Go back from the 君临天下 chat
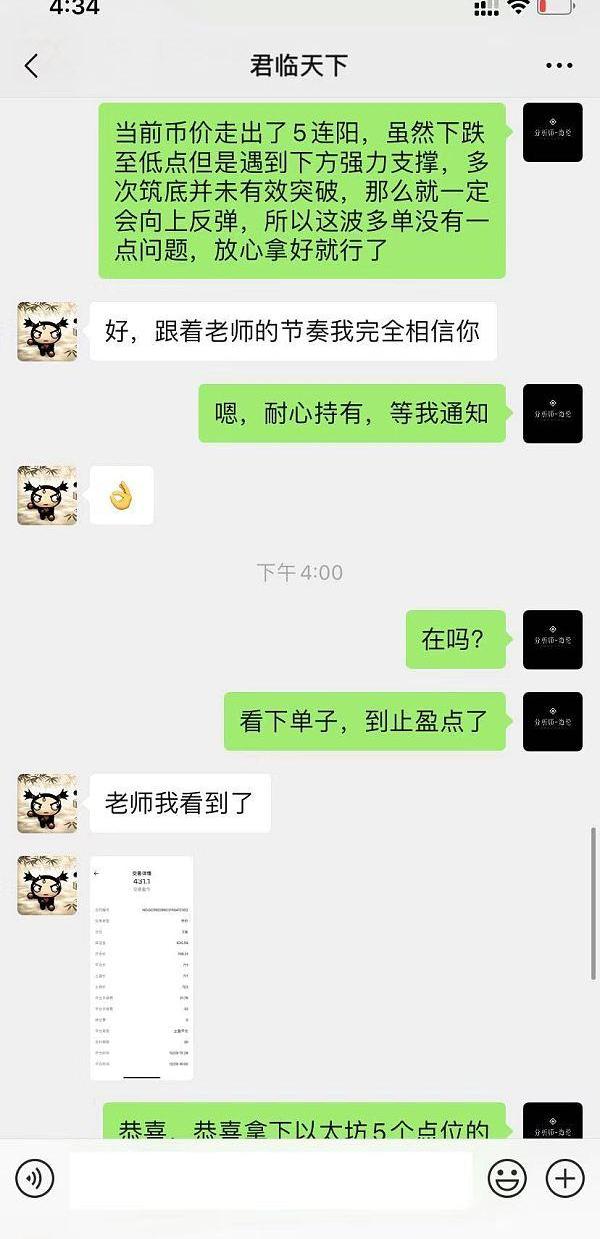This screenshot has width=600, height=1239. (x=31, y=66)
